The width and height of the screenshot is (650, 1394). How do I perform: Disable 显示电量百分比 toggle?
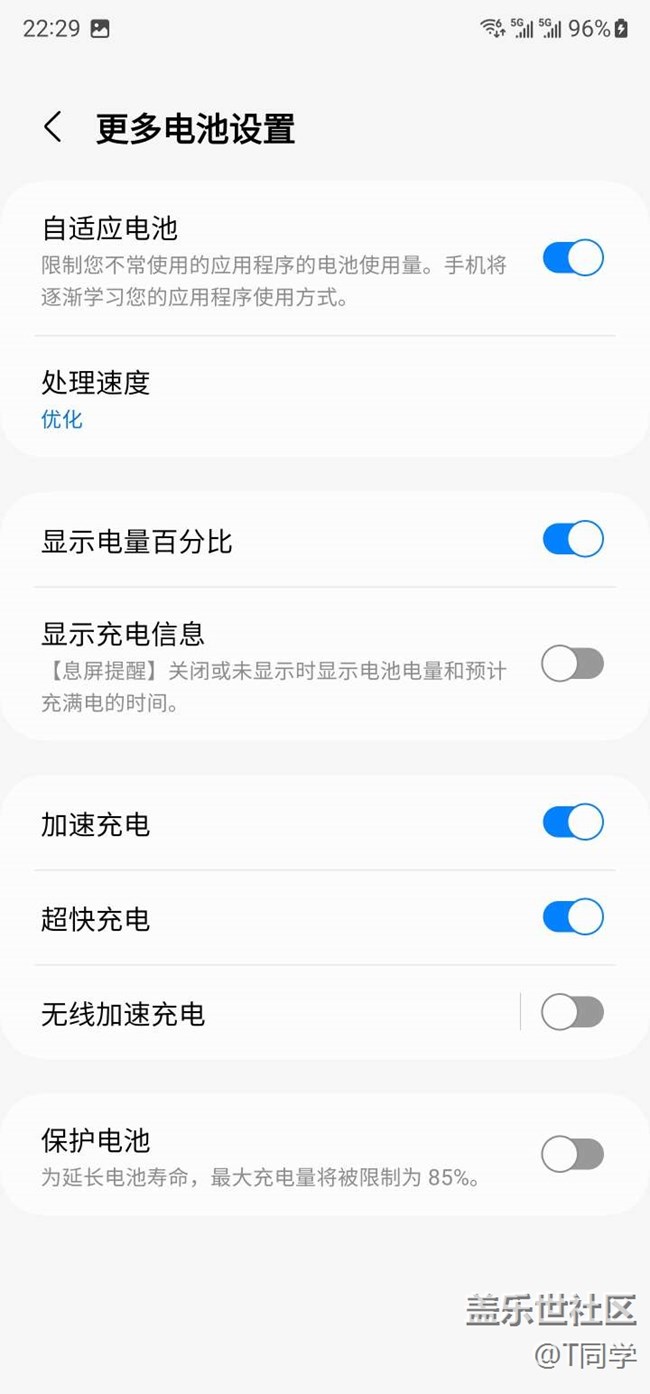click(573, 539)
